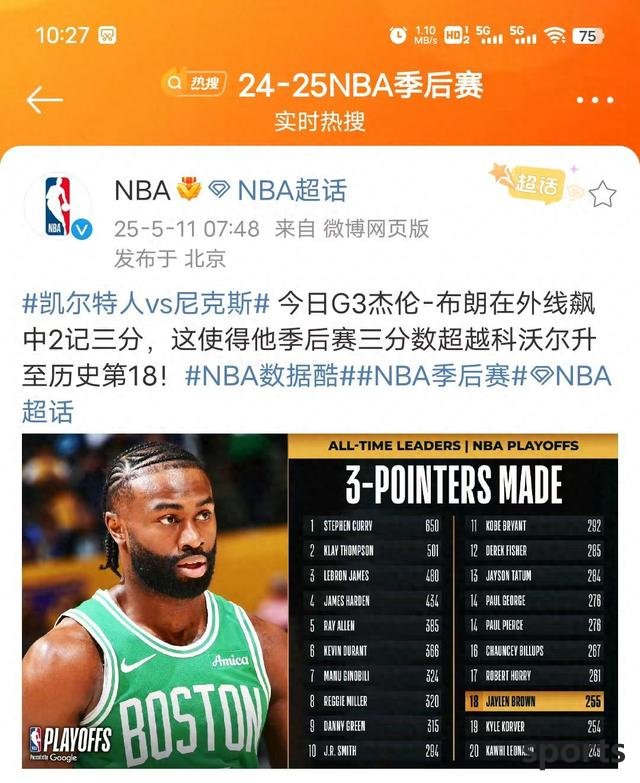Open the three-dot overflow menu
640x783 pixels.
(595, 100)
